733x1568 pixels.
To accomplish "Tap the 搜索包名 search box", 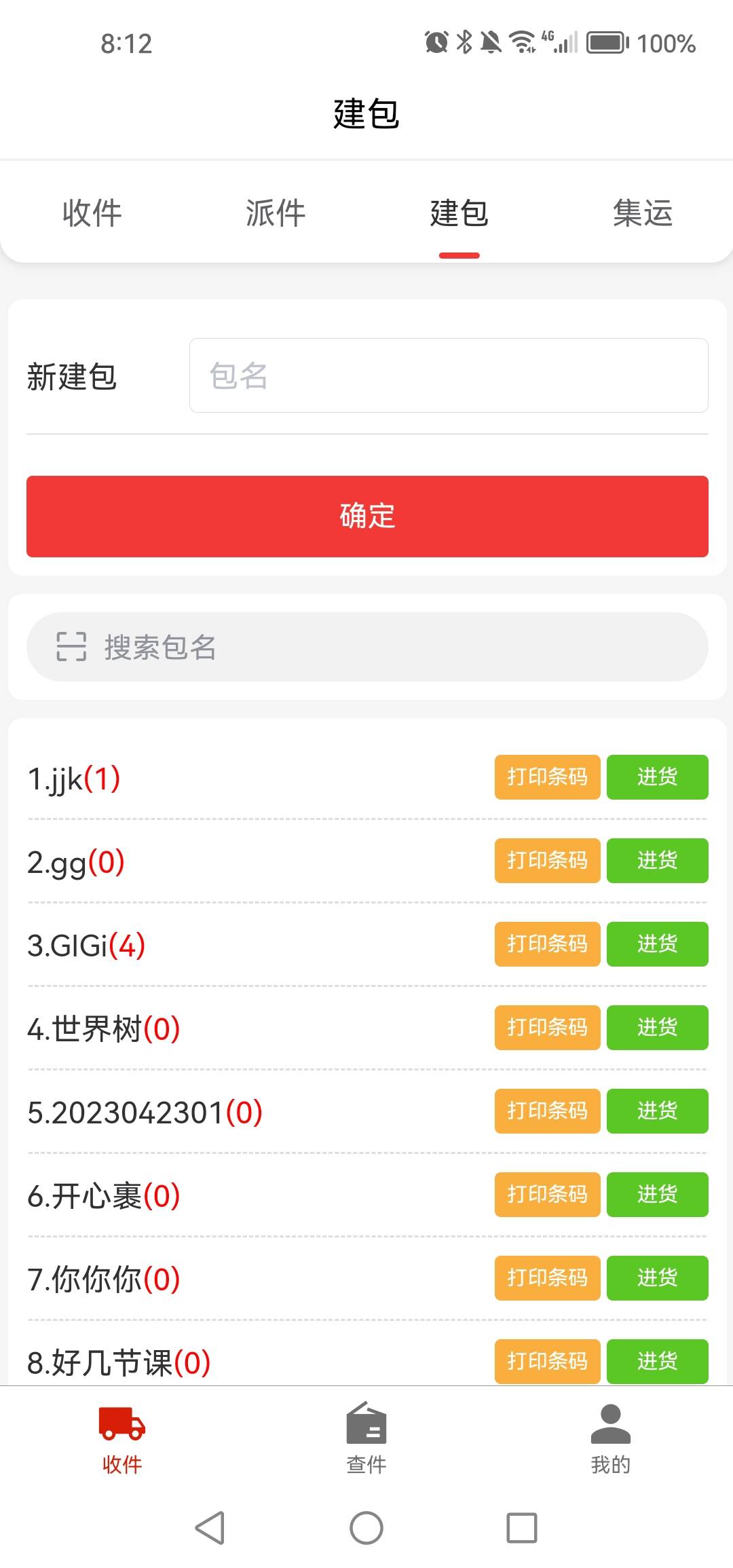I will (x=394, y=647).
